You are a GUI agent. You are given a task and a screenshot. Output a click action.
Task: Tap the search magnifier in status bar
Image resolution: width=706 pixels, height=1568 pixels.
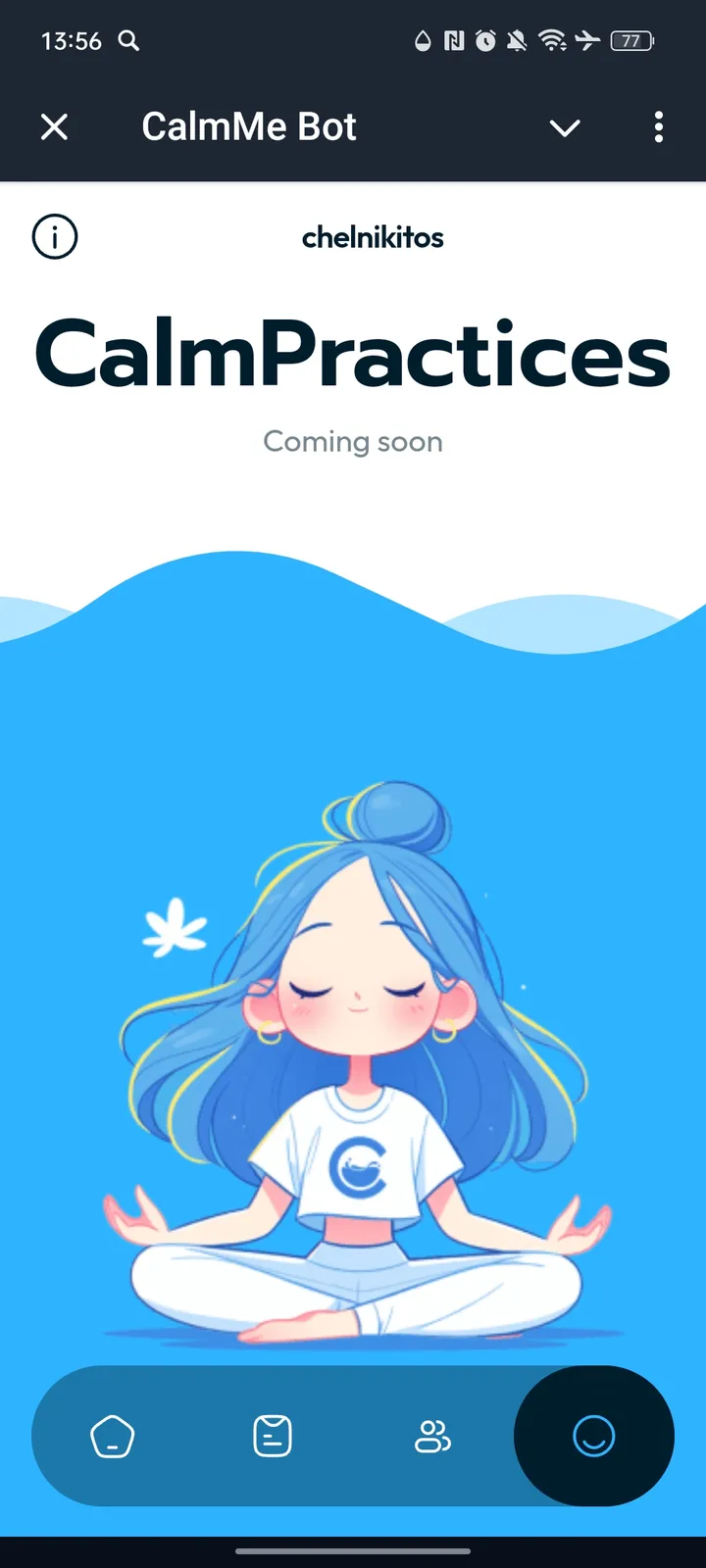128,40
